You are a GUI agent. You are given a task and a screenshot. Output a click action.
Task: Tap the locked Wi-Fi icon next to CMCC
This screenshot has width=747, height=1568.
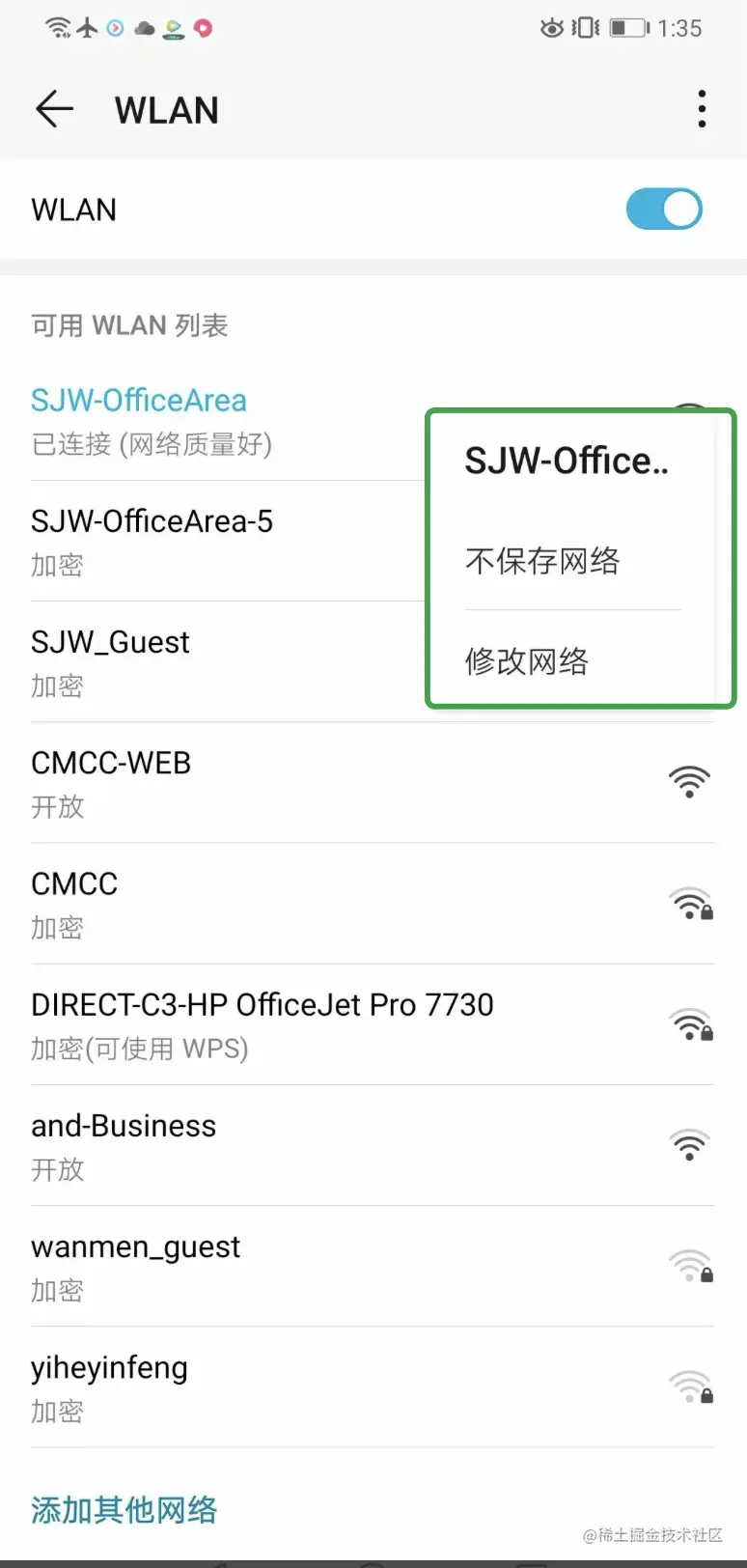[x=691, y=903]
